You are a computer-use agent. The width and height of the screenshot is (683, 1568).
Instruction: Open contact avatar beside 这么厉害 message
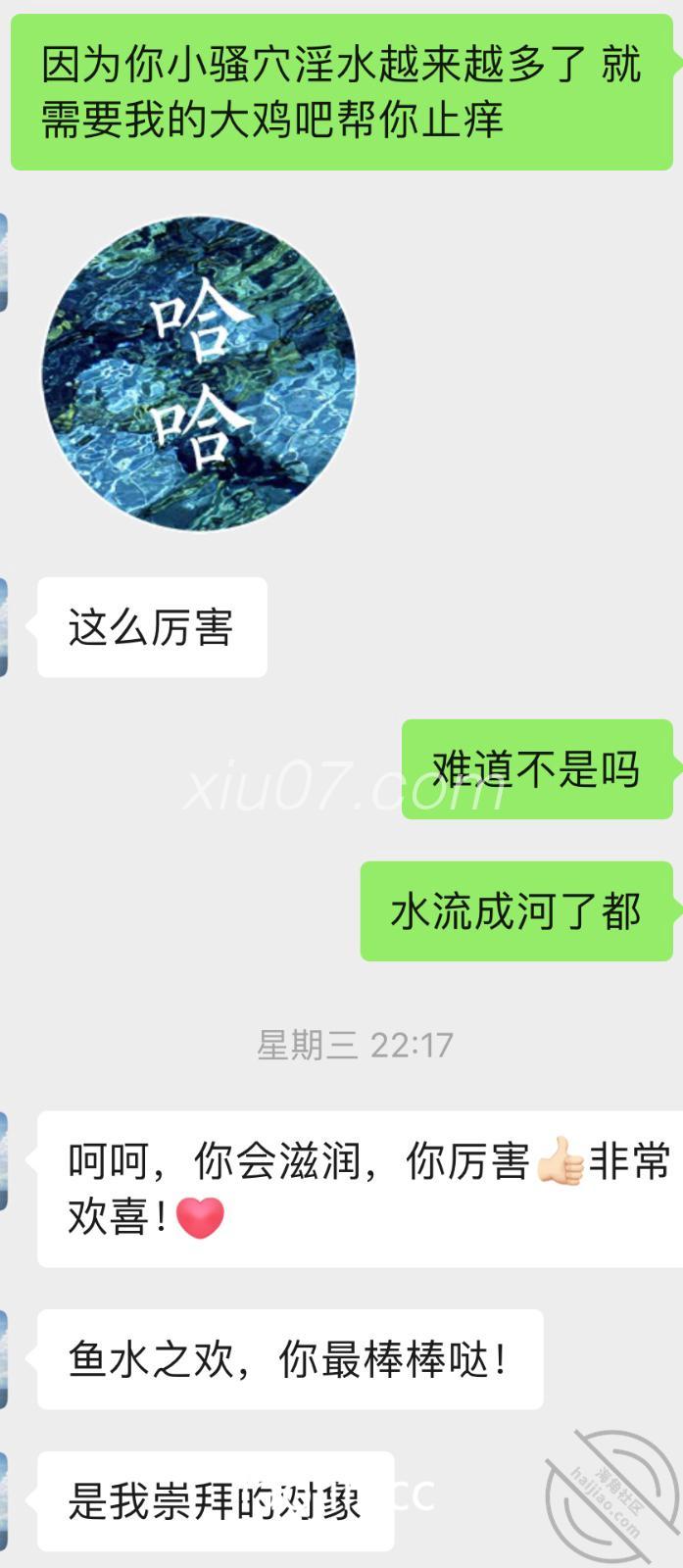coord(4,627)
